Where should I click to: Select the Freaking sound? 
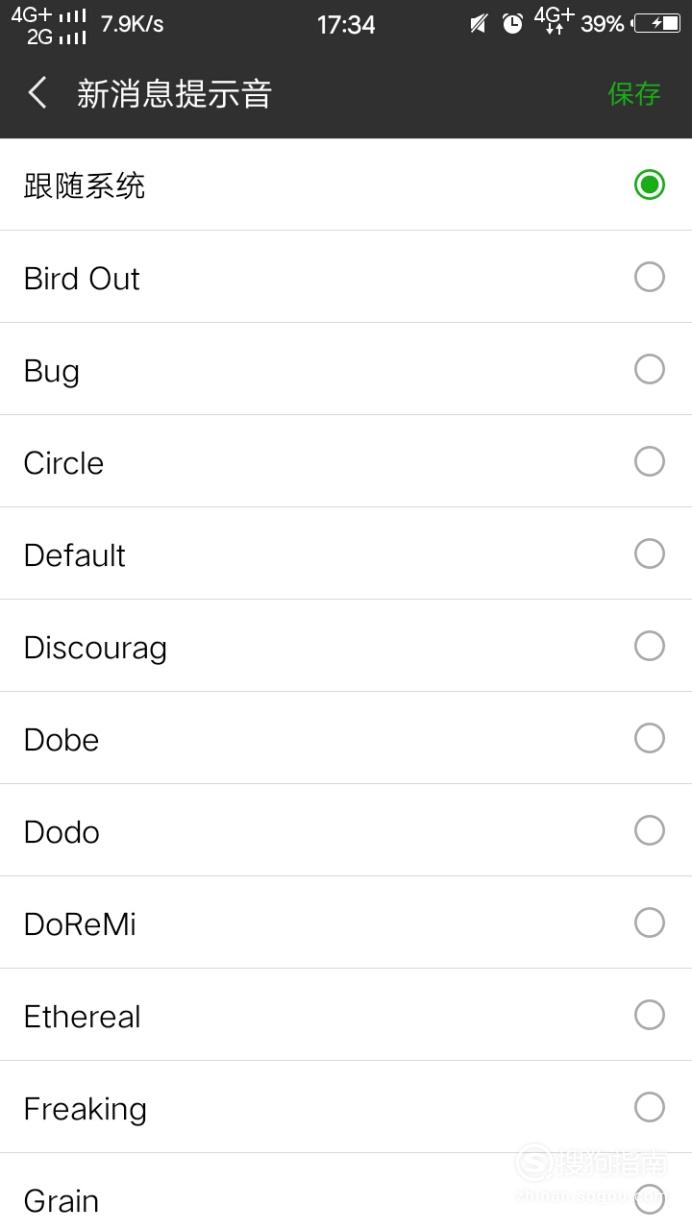click(346, 1106)
